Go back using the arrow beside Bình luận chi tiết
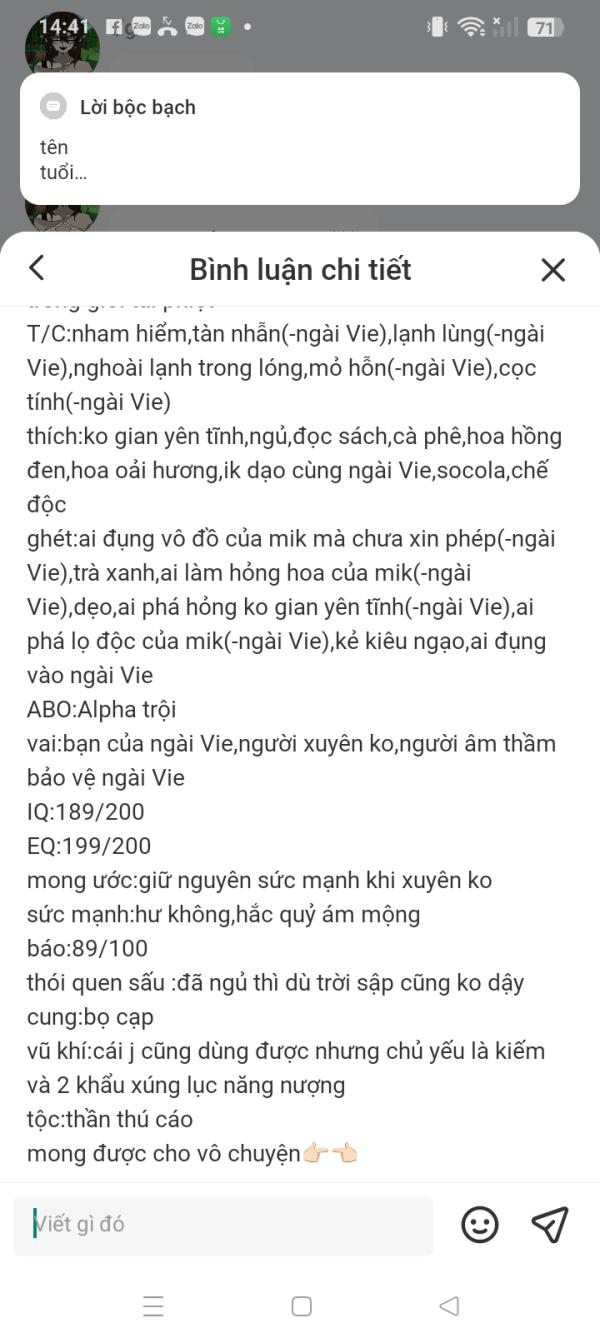The image size is (600, 1343). pos(37,268)
